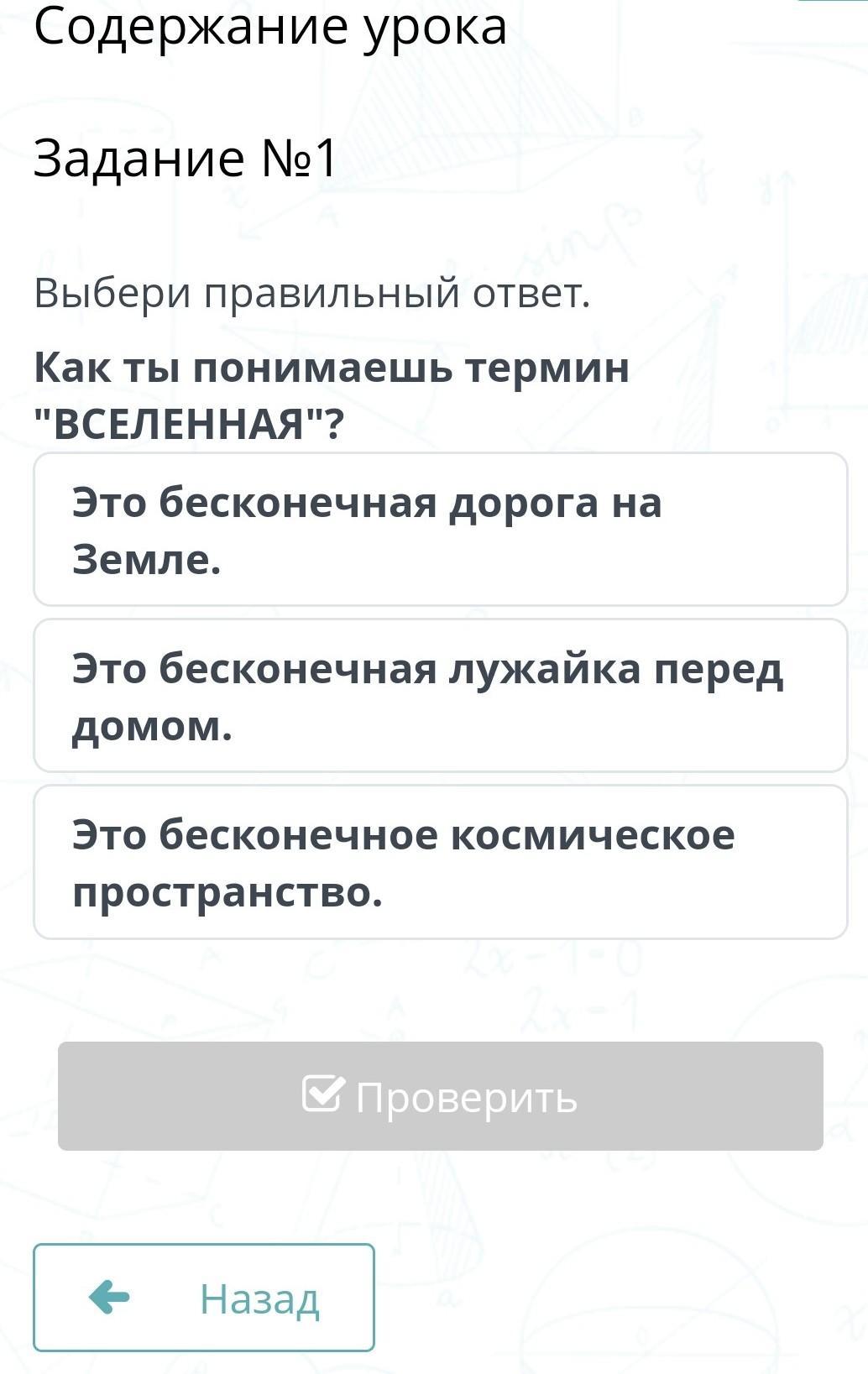Choose 'Это бесконечная лужайка перед домом'

point(440,696)
